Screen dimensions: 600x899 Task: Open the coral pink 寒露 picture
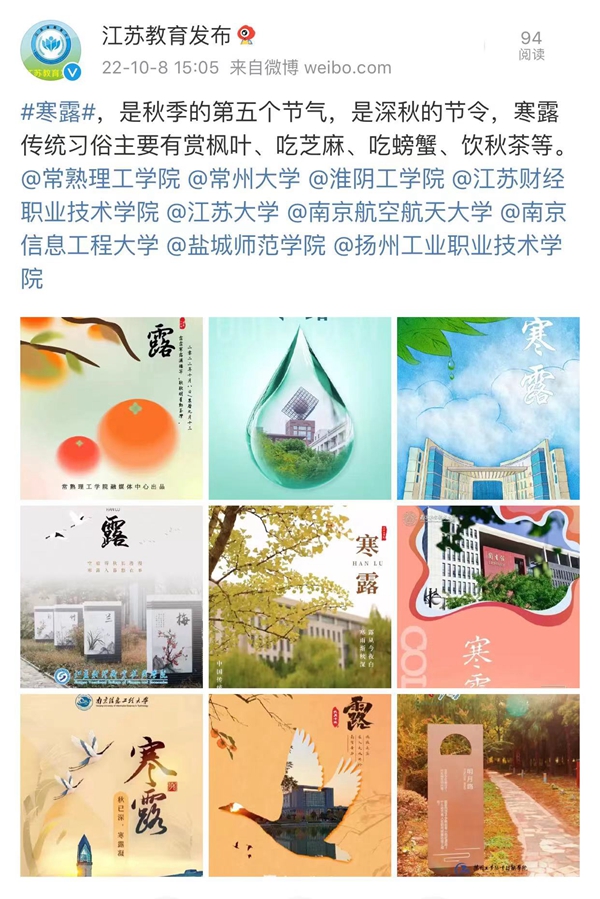488,596
